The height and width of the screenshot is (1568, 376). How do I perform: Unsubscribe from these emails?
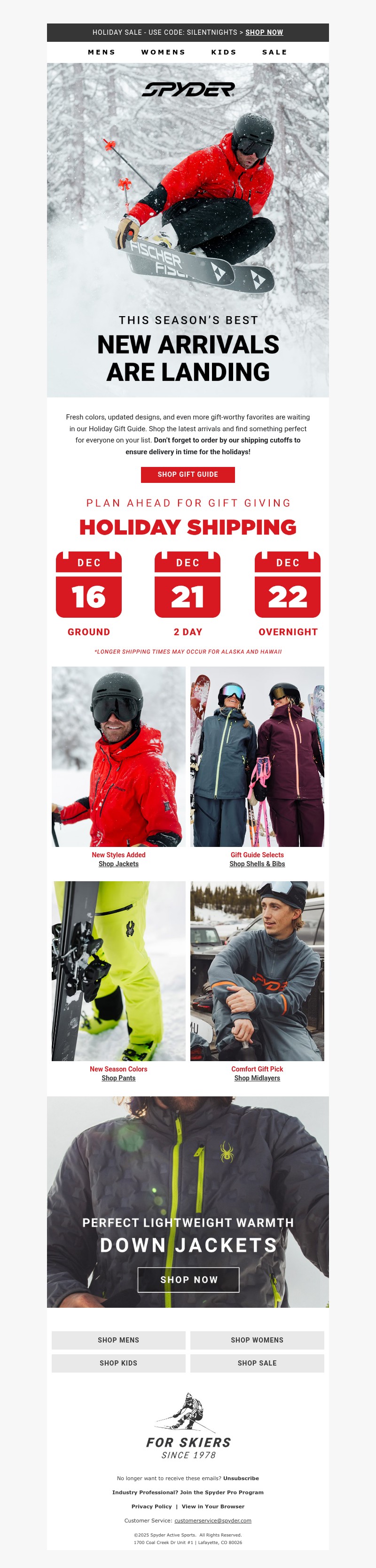pyautogui.click(x=241, y=1478)
